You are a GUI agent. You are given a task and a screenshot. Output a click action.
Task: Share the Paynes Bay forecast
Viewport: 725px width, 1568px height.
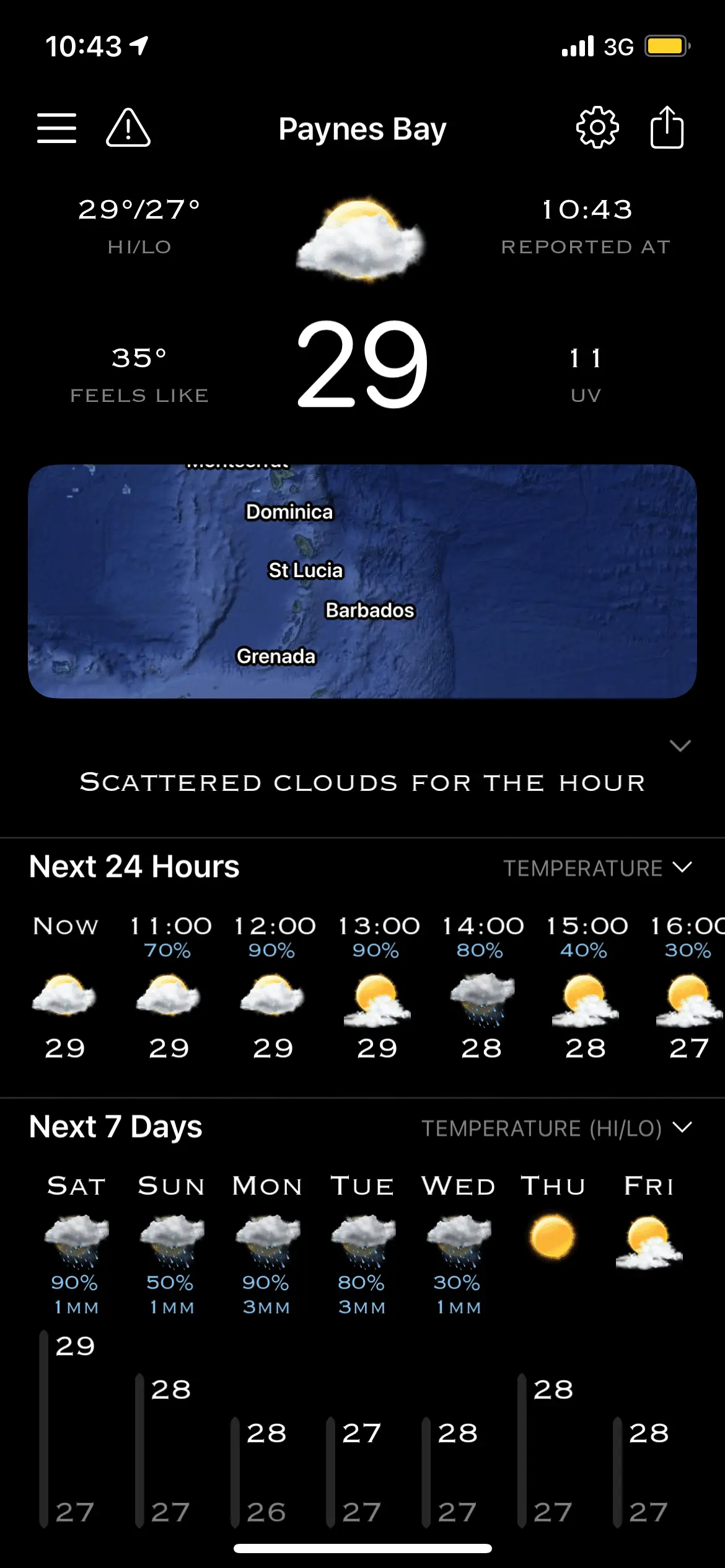(x=667, y=128)
